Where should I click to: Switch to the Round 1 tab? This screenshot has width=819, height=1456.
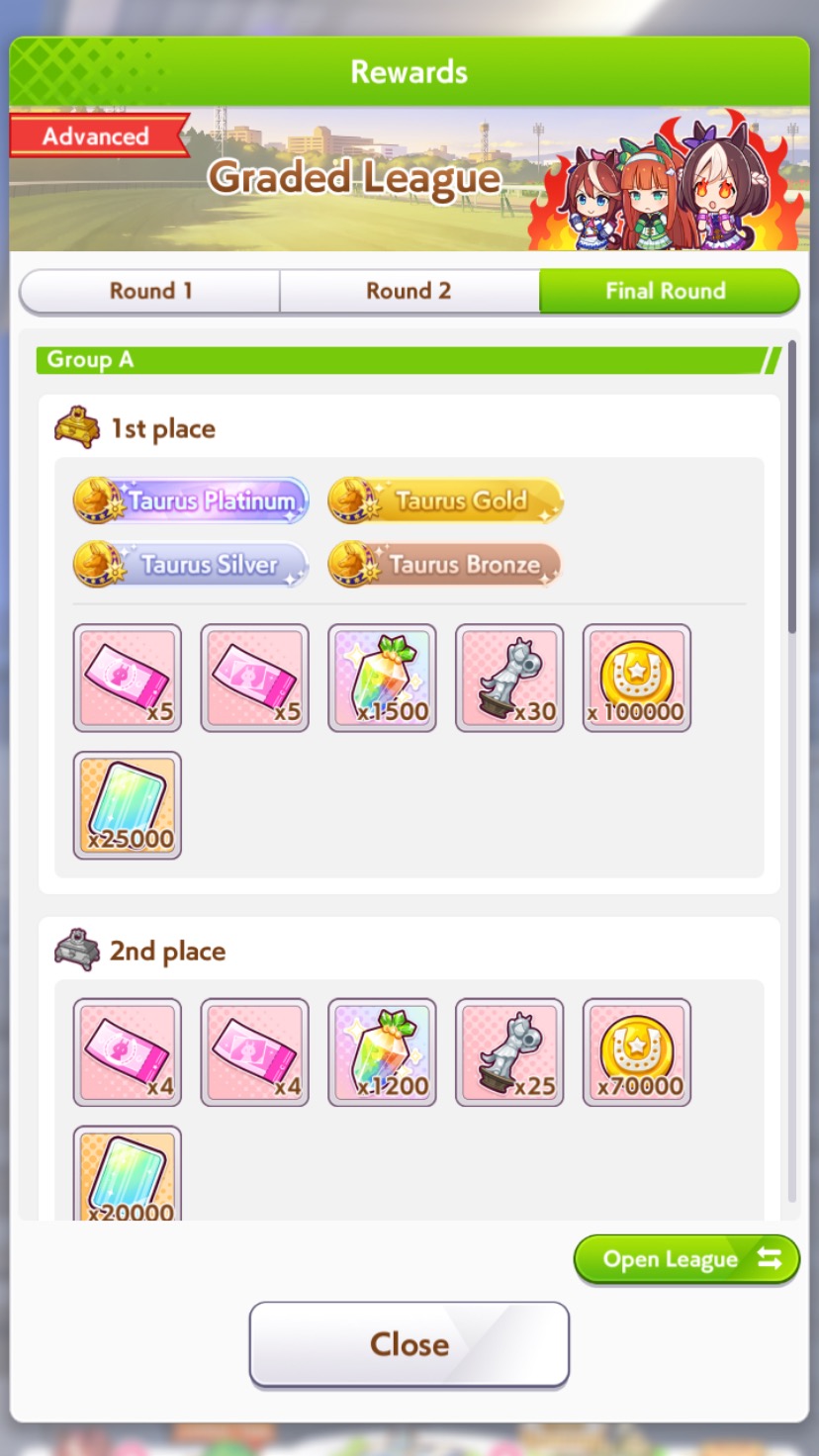click(150, 291)
